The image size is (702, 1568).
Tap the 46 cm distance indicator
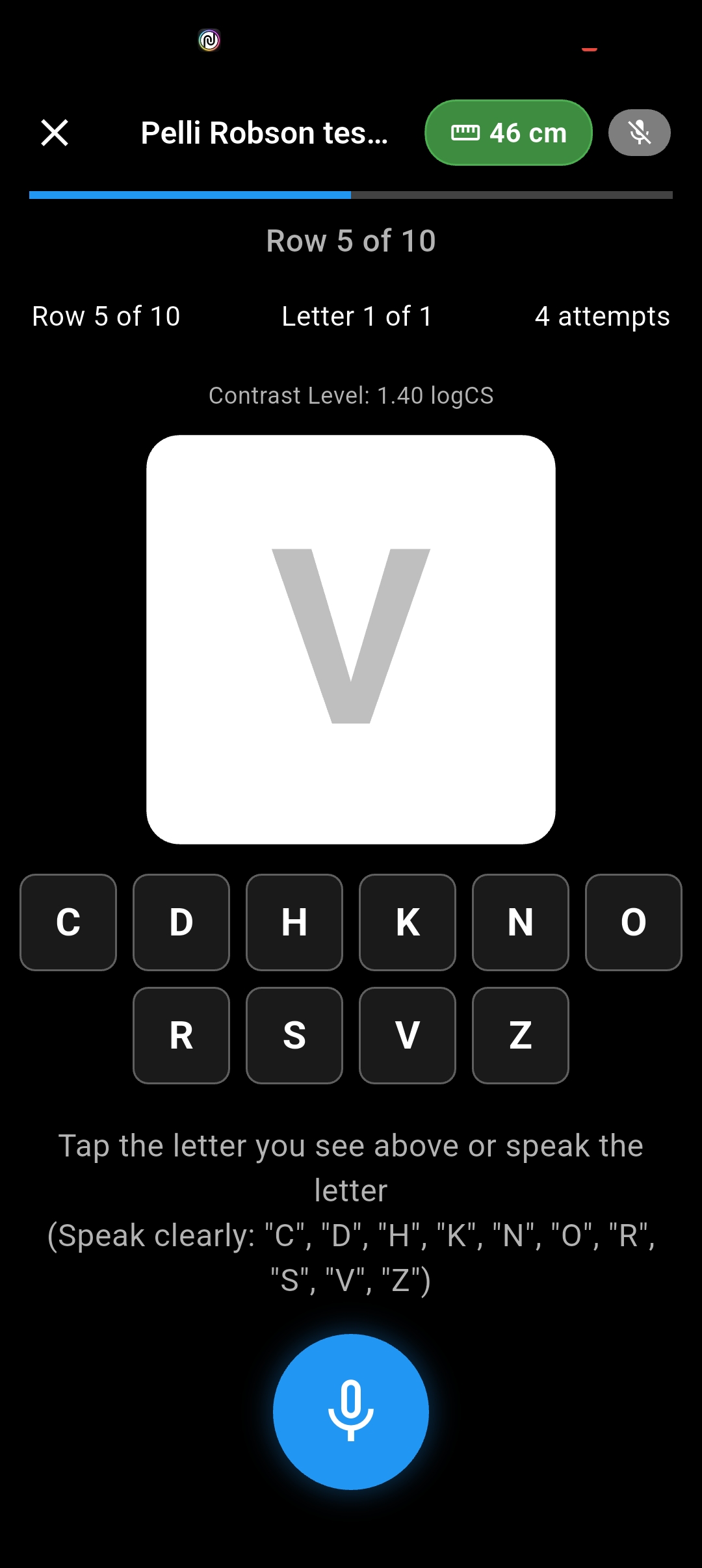coord(508,133)
